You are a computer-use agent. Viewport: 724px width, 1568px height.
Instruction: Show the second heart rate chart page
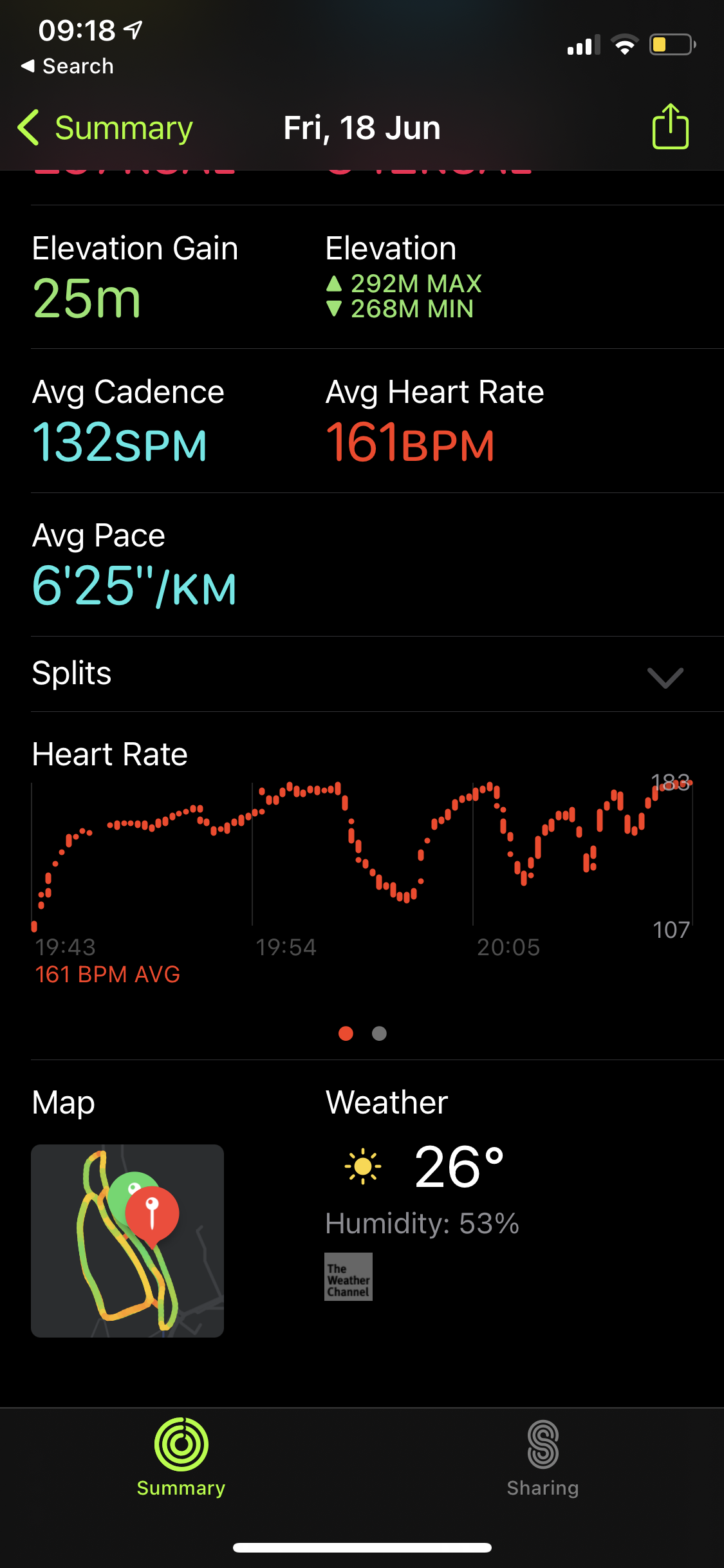380,1034
